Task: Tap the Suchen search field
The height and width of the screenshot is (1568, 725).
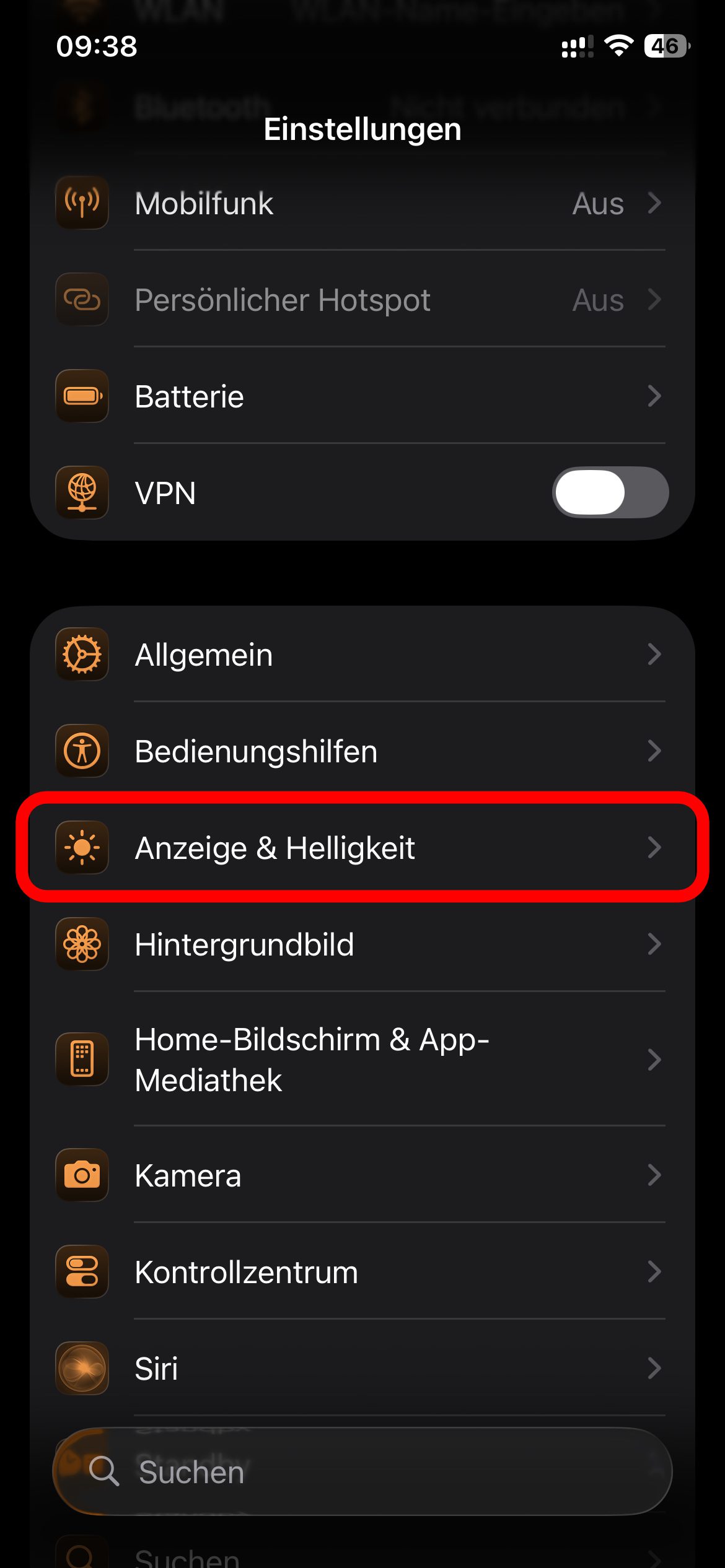Action: (362, 1471)
